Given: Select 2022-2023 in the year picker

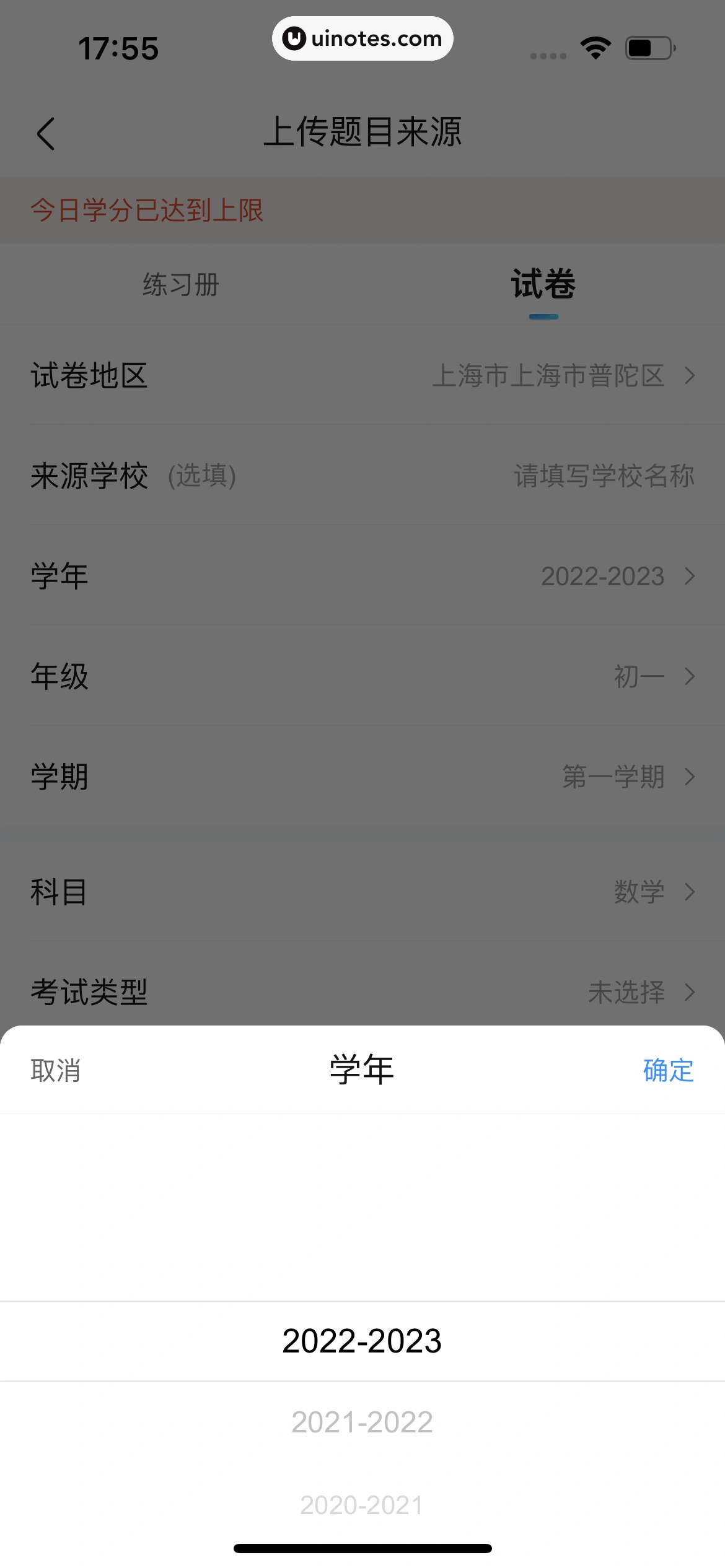Looking at the screenshot, I should (362, 1341).
